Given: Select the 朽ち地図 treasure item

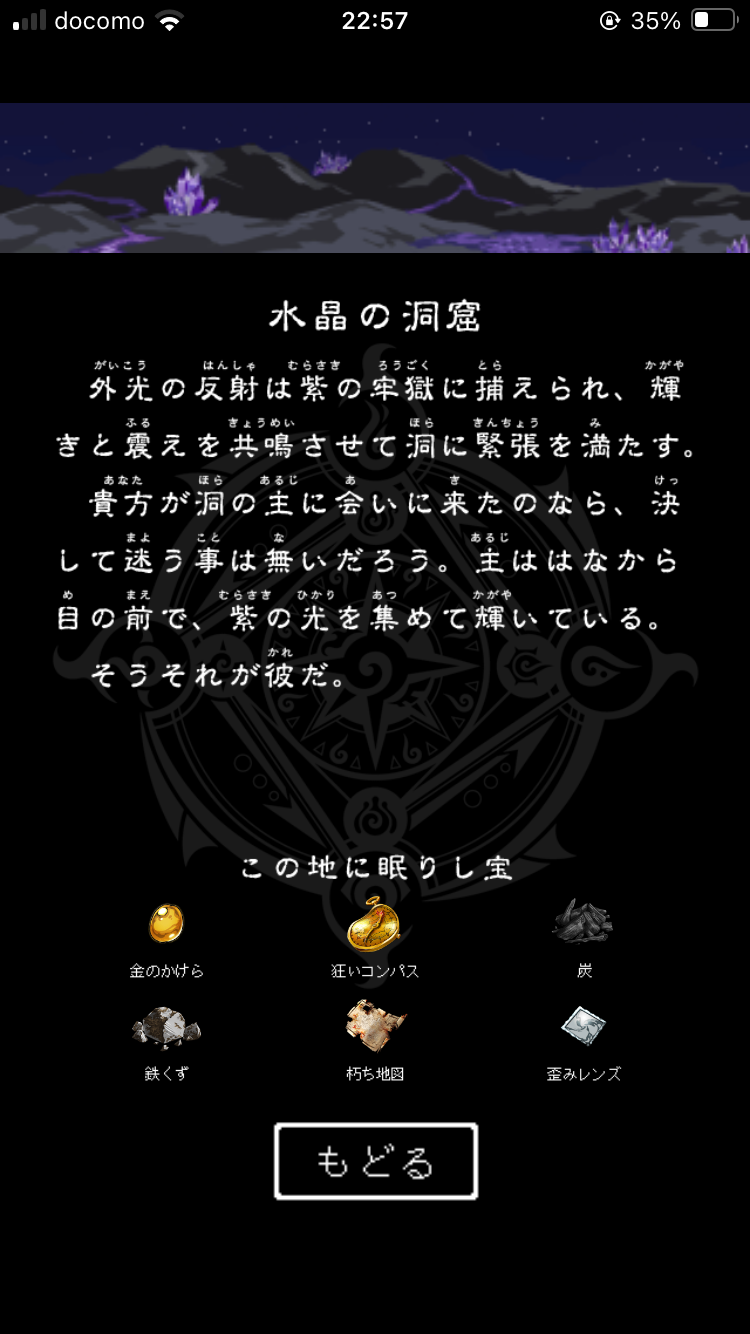Looking at the screenshot, I should (x=375, y=1042).
